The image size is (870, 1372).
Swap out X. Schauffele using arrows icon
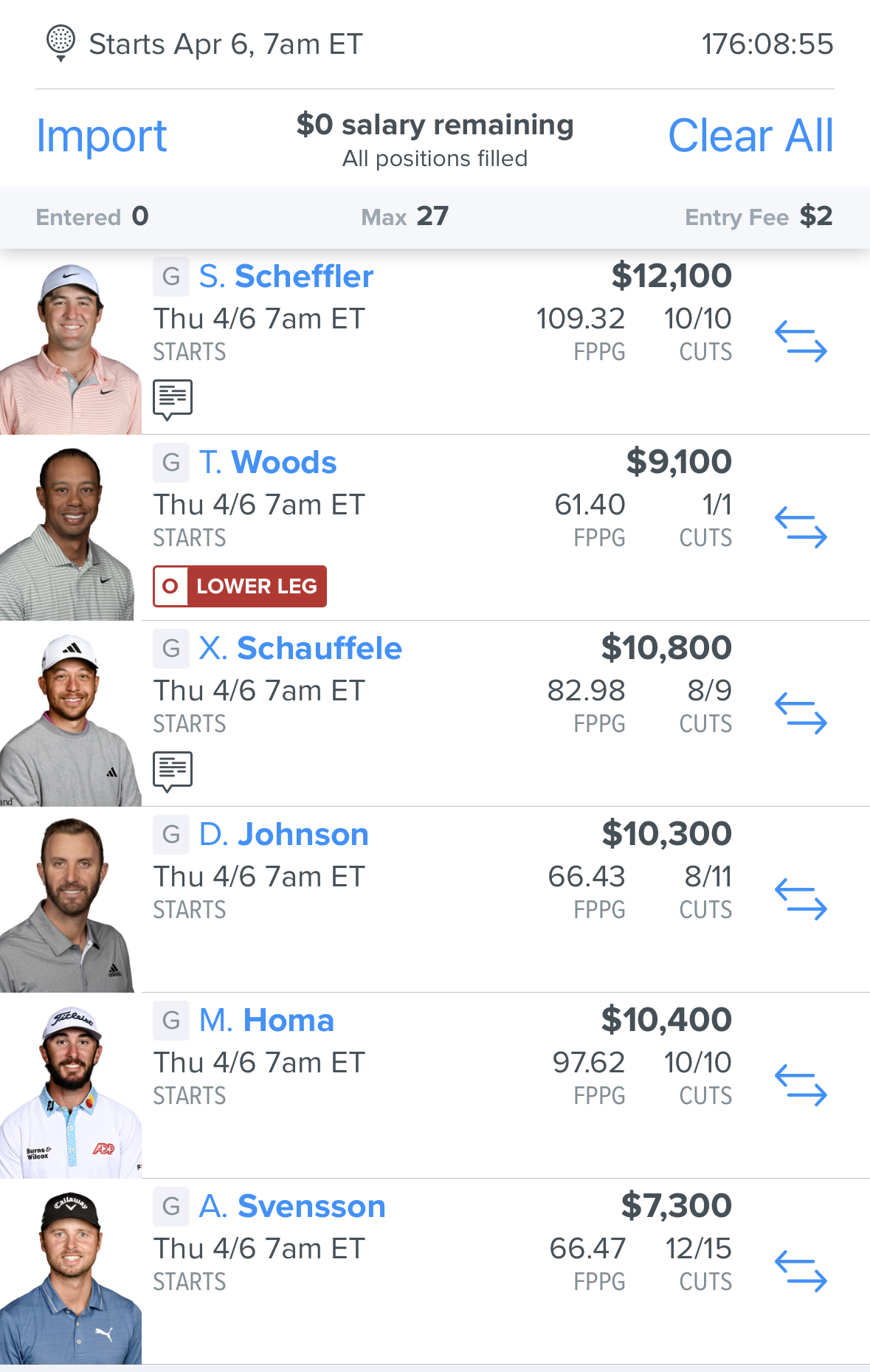pos(801,713)
